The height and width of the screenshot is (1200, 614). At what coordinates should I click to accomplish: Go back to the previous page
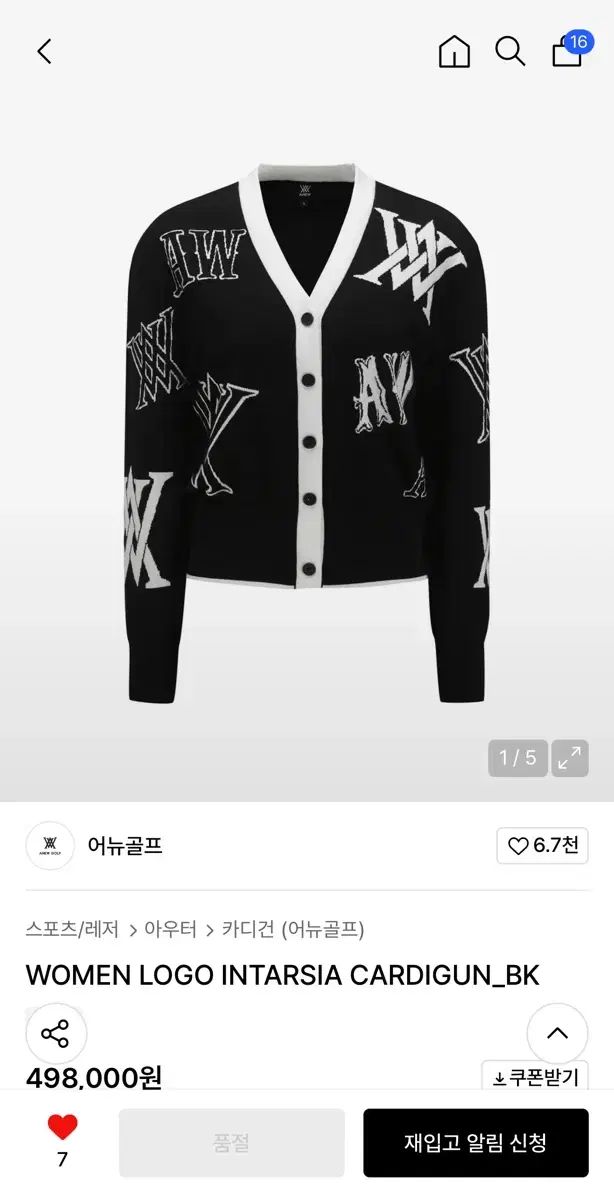tap(44, 52)
